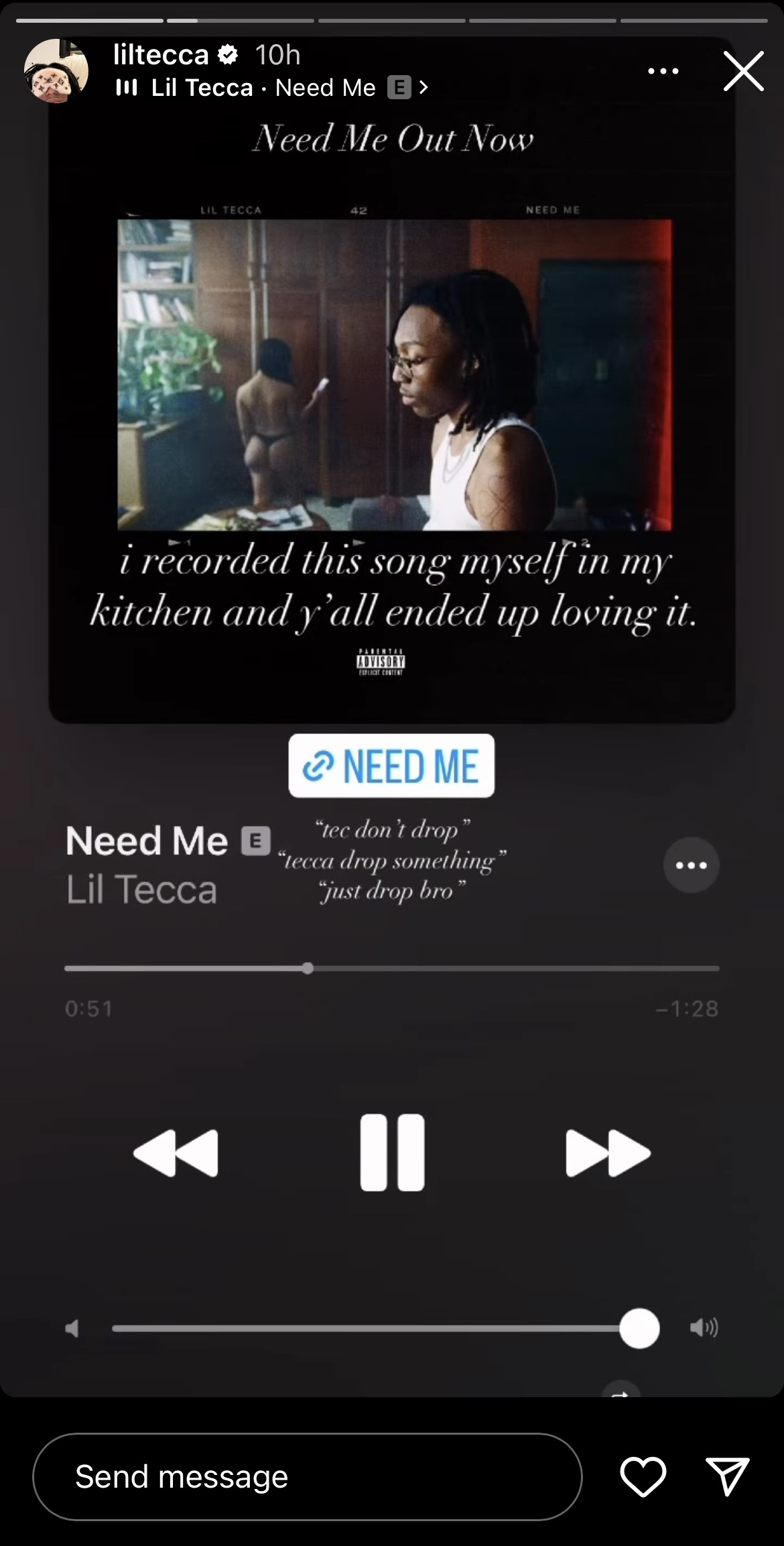Open story options with the top three-dot menu

tap(662, 70)
